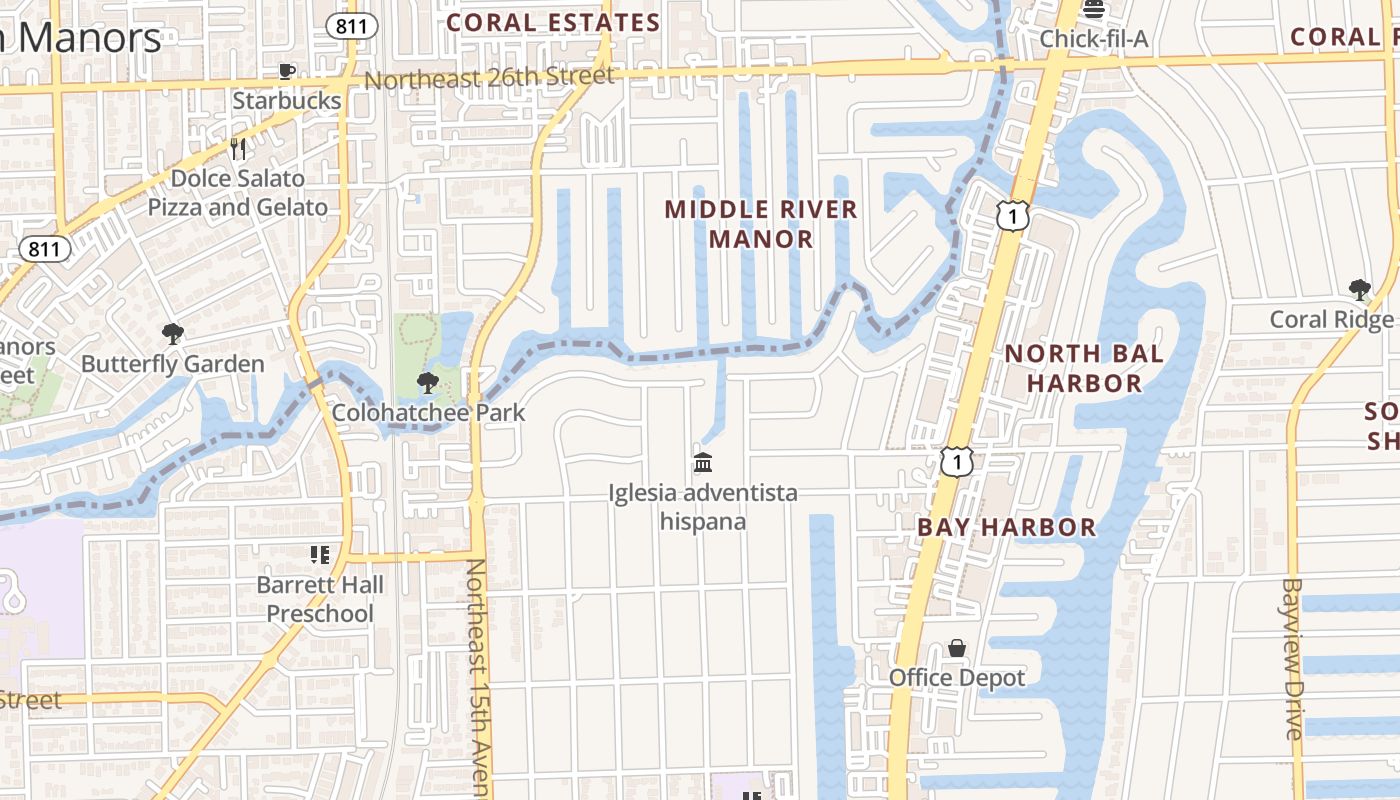Open Barrett Hall Preschool marker

point(320,554)
